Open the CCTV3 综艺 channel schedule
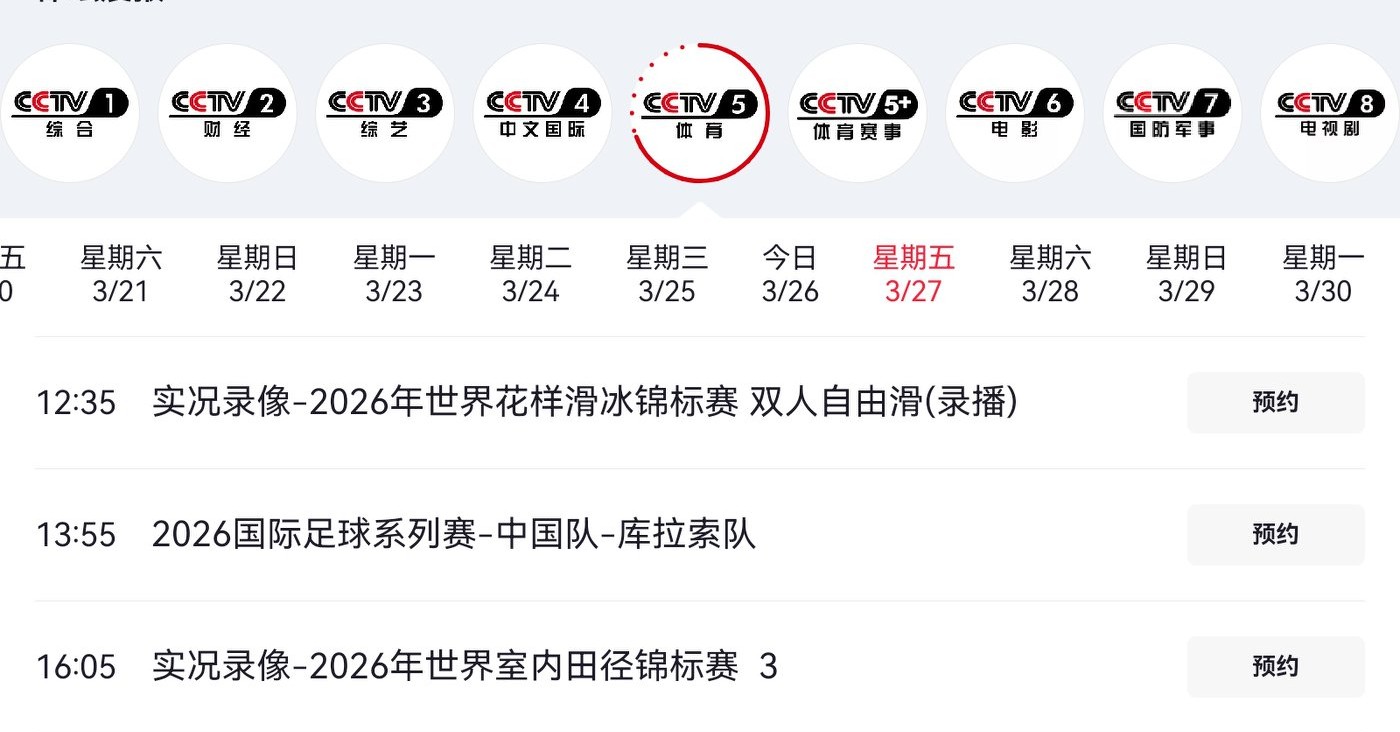 click(x=385, y=113)
